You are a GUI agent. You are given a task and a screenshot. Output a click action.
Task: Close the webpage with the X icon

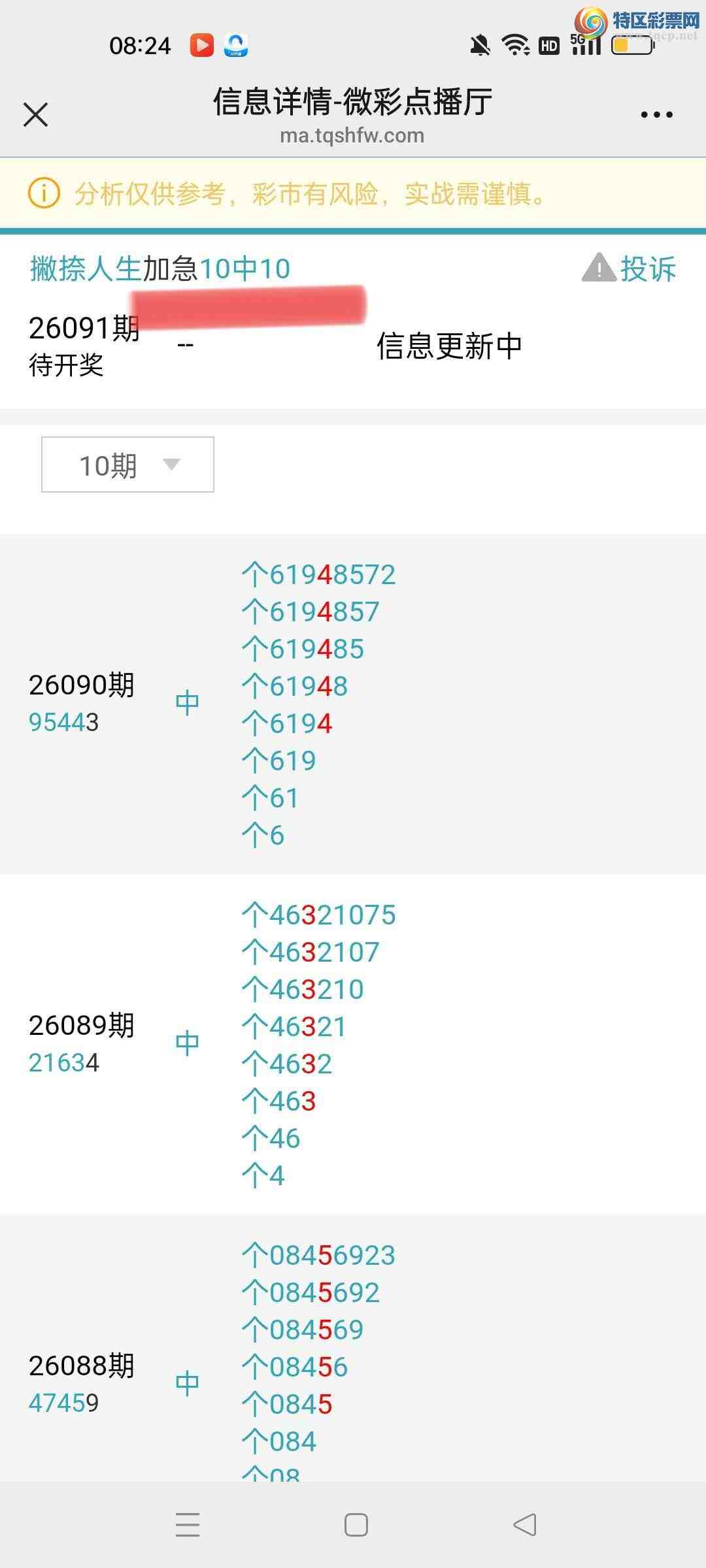click(35, 115)
